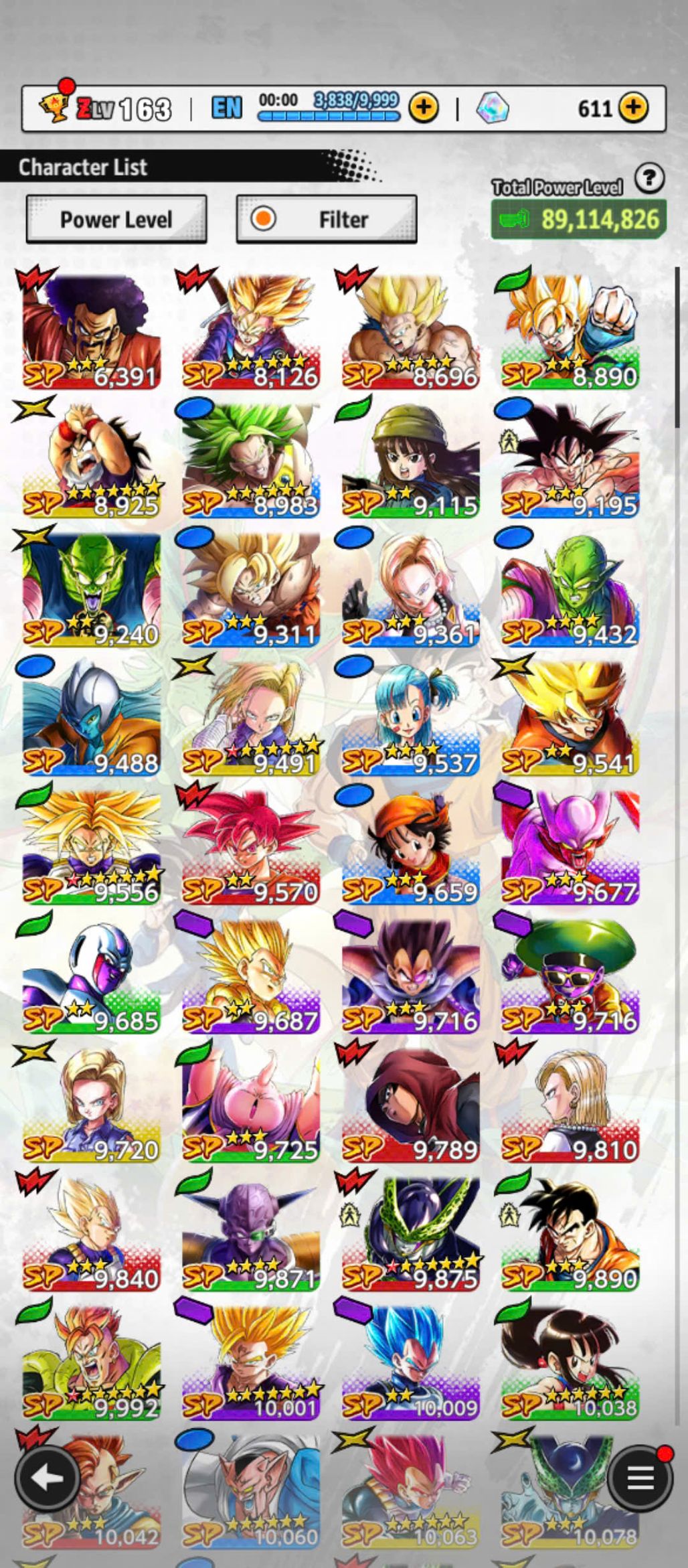Go back with the arrow button
The image size is (688, 1568).
(46, 1478)
